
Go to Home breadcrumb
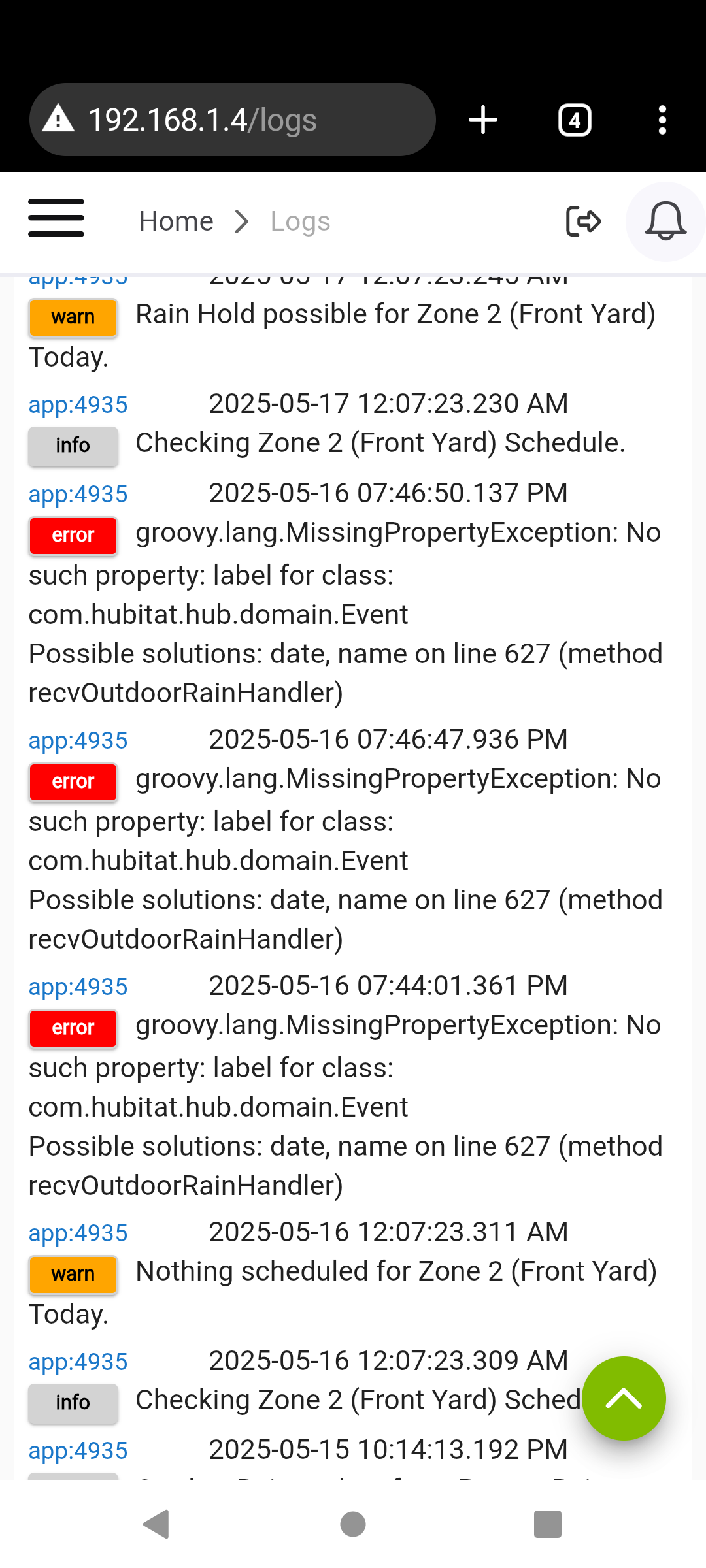click(x=176, y=221)
